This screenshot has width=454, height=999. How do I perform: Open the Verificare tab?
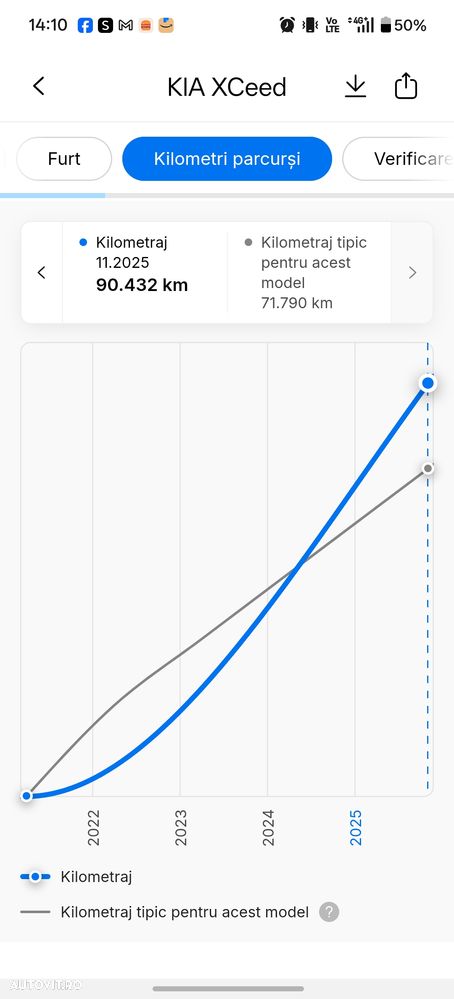[399, 159]
